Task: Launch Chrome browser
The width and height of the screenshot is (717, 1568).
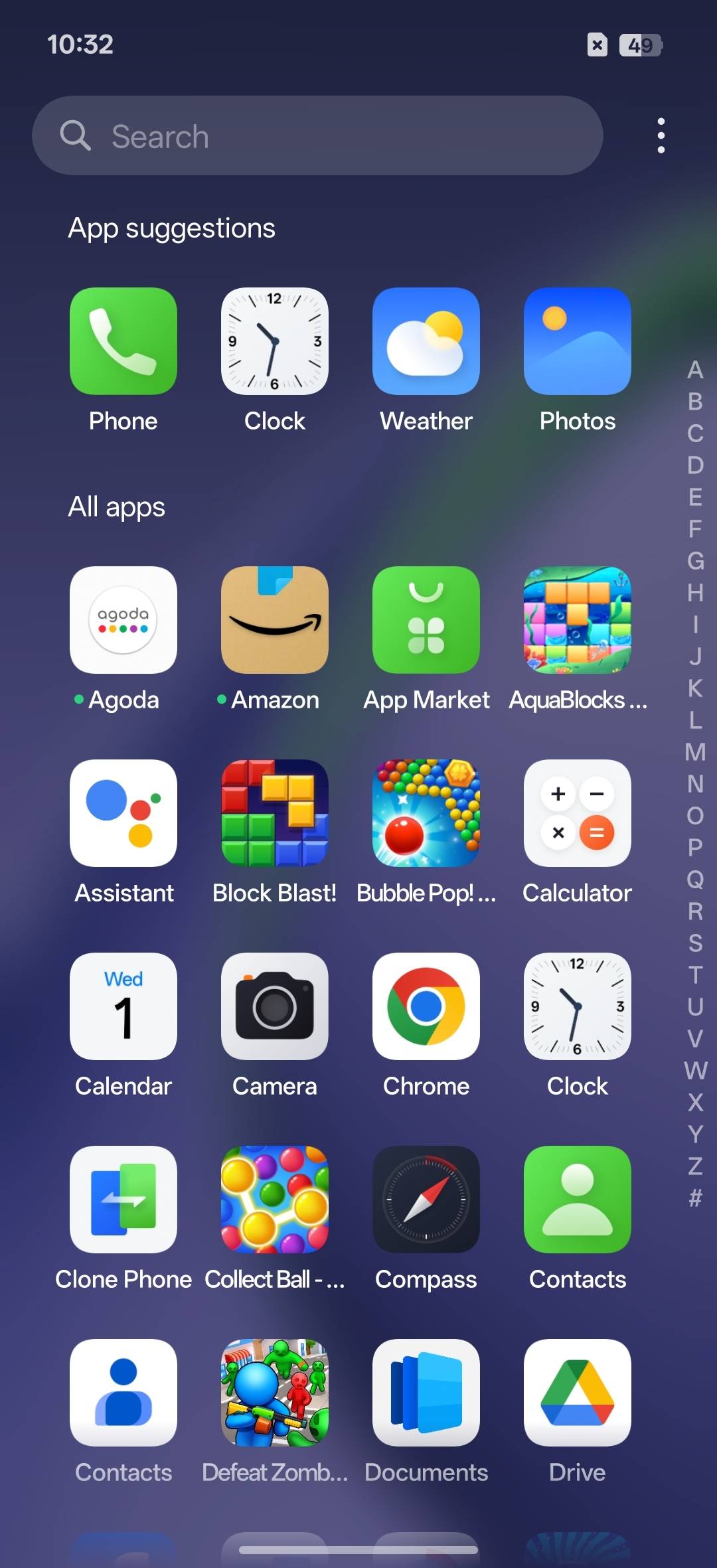Action: coord(426,1006)
